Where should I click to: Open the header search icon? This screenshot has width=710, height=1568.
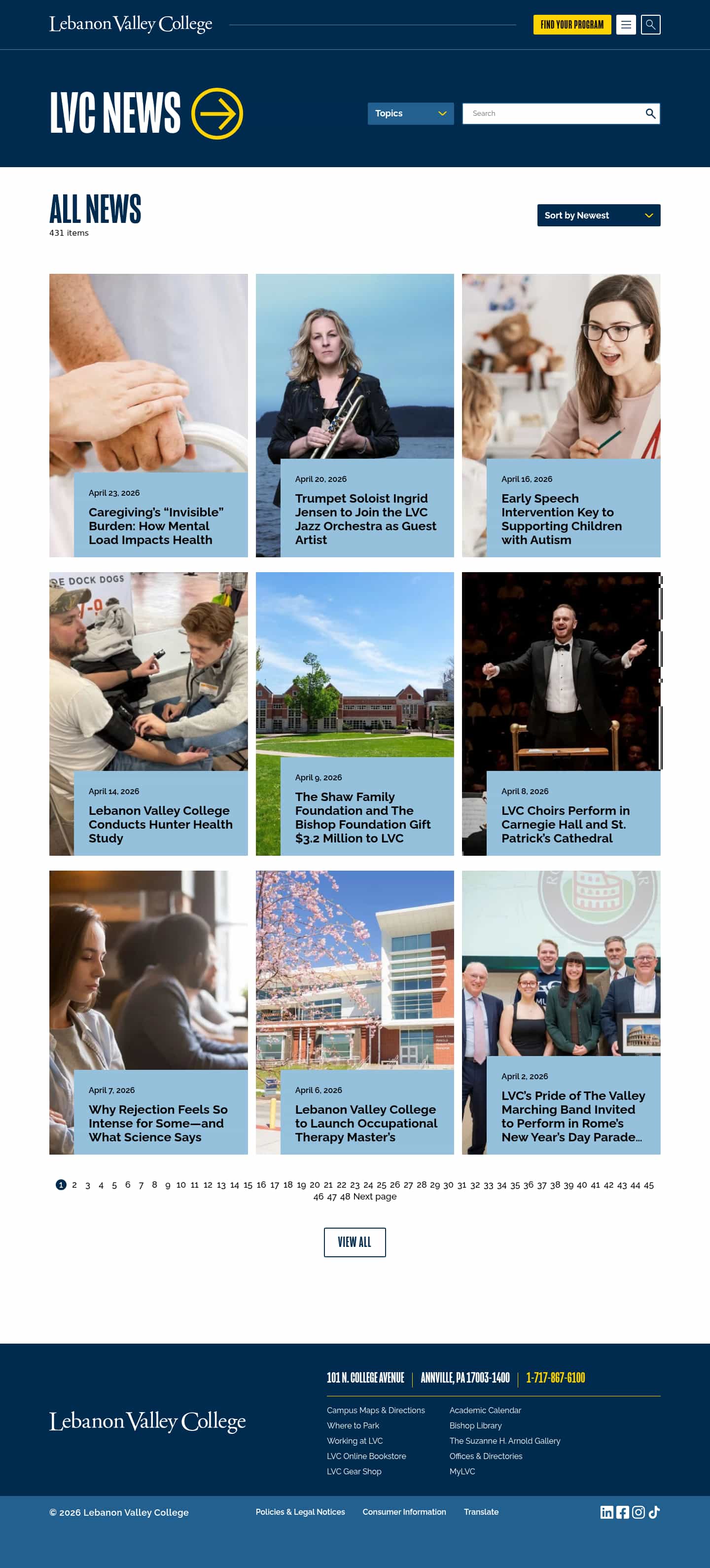click(x=650, y=25)
